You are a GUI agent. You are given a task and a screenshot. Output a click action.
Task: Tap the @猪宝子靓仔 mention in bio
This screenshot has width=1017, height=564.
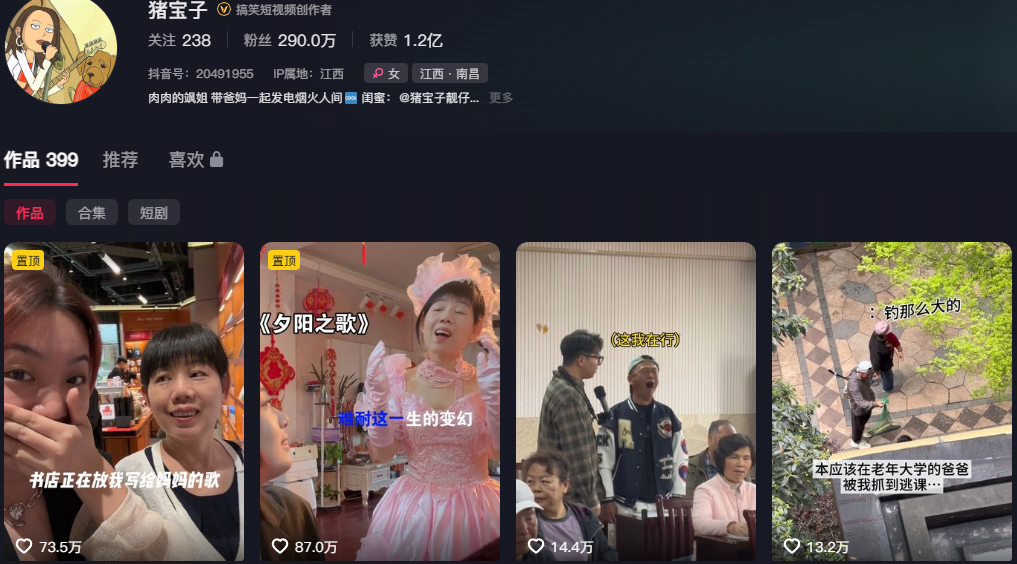439,98
